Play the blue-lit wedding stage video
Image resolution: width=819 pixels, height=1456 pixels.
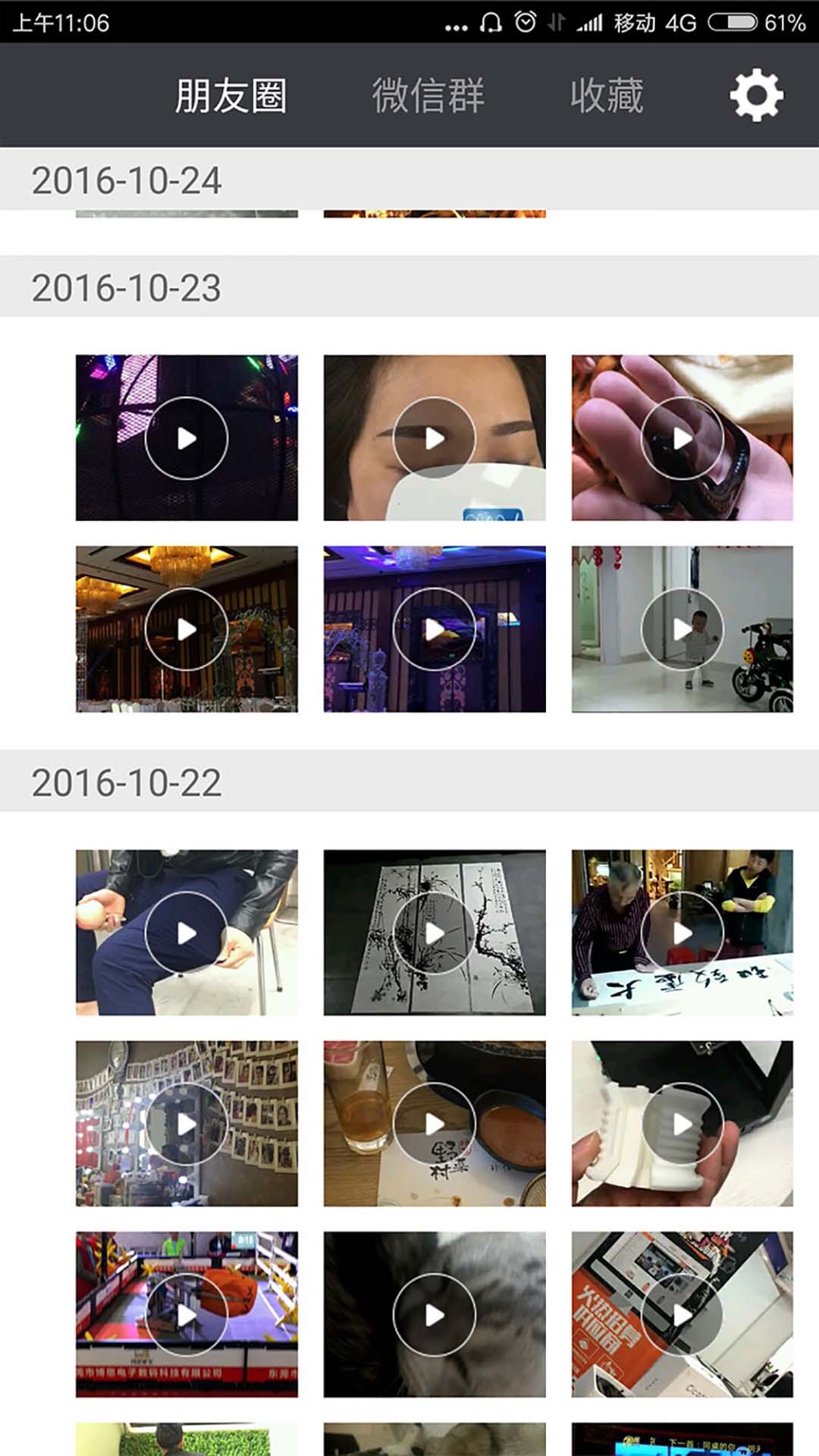435,629
